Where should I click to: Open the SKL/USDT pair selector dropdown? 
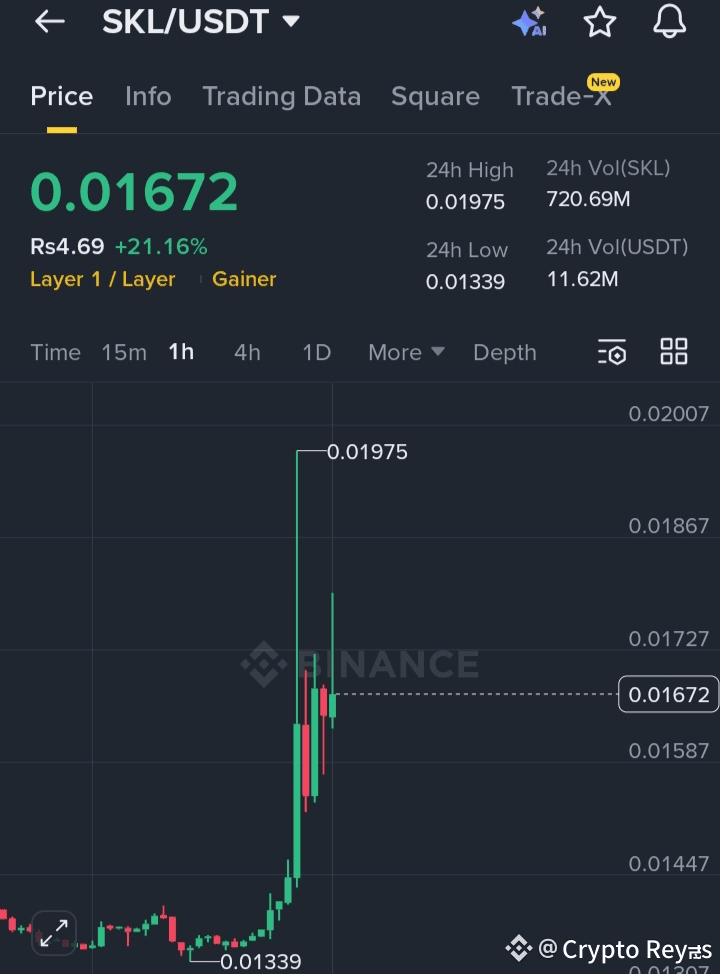tap(291, 21)
